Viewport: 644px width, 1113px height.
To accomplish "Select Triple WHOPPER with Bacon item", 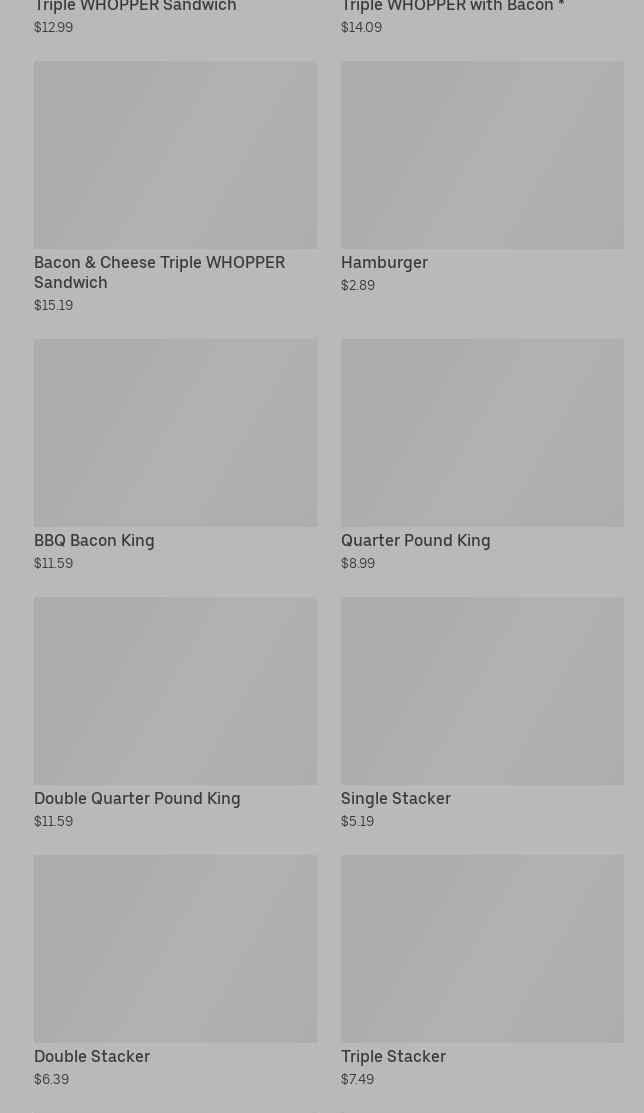I will point(452,8).
